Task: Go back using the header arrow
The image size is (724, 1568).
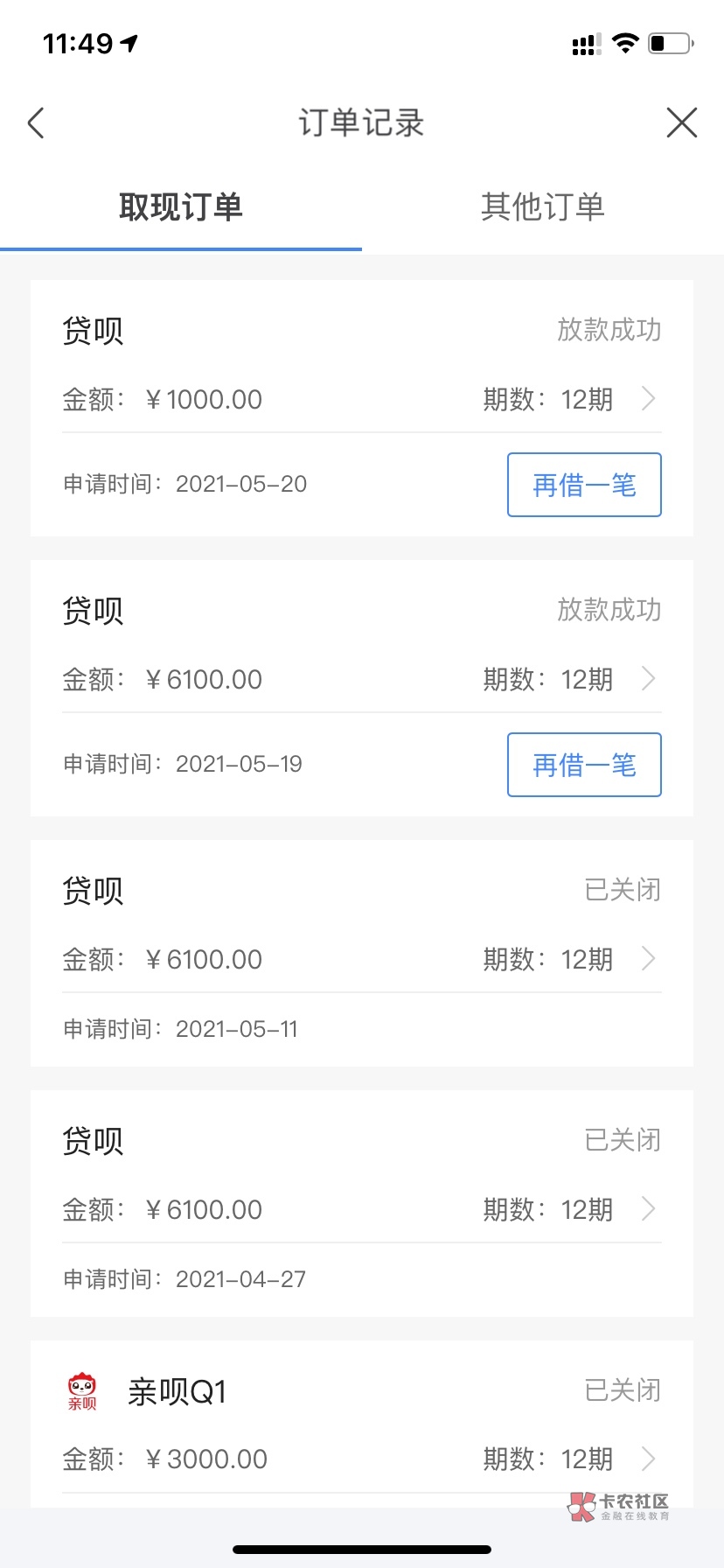Action: click(x=36, y=123)
